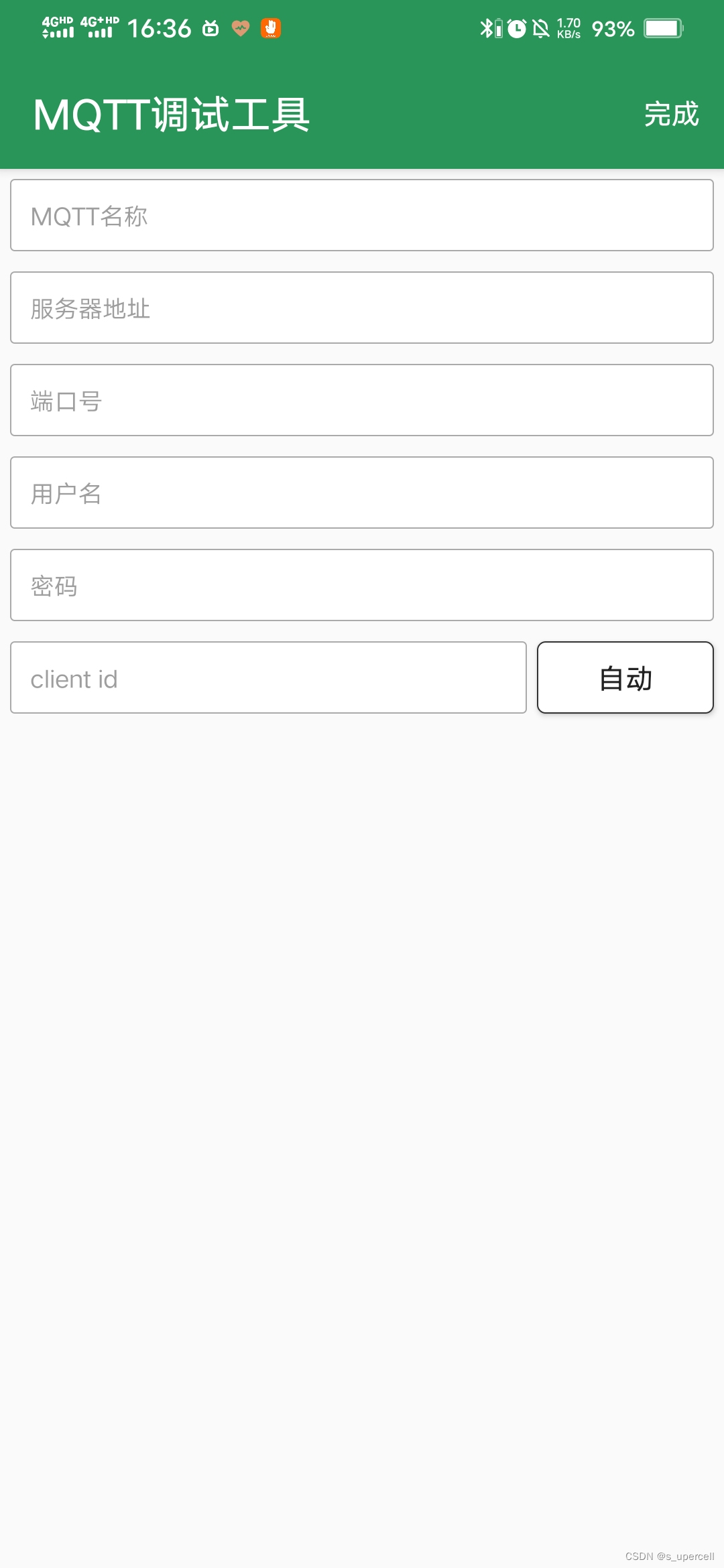Focus the MQTT名称 name field

point(362,215)
